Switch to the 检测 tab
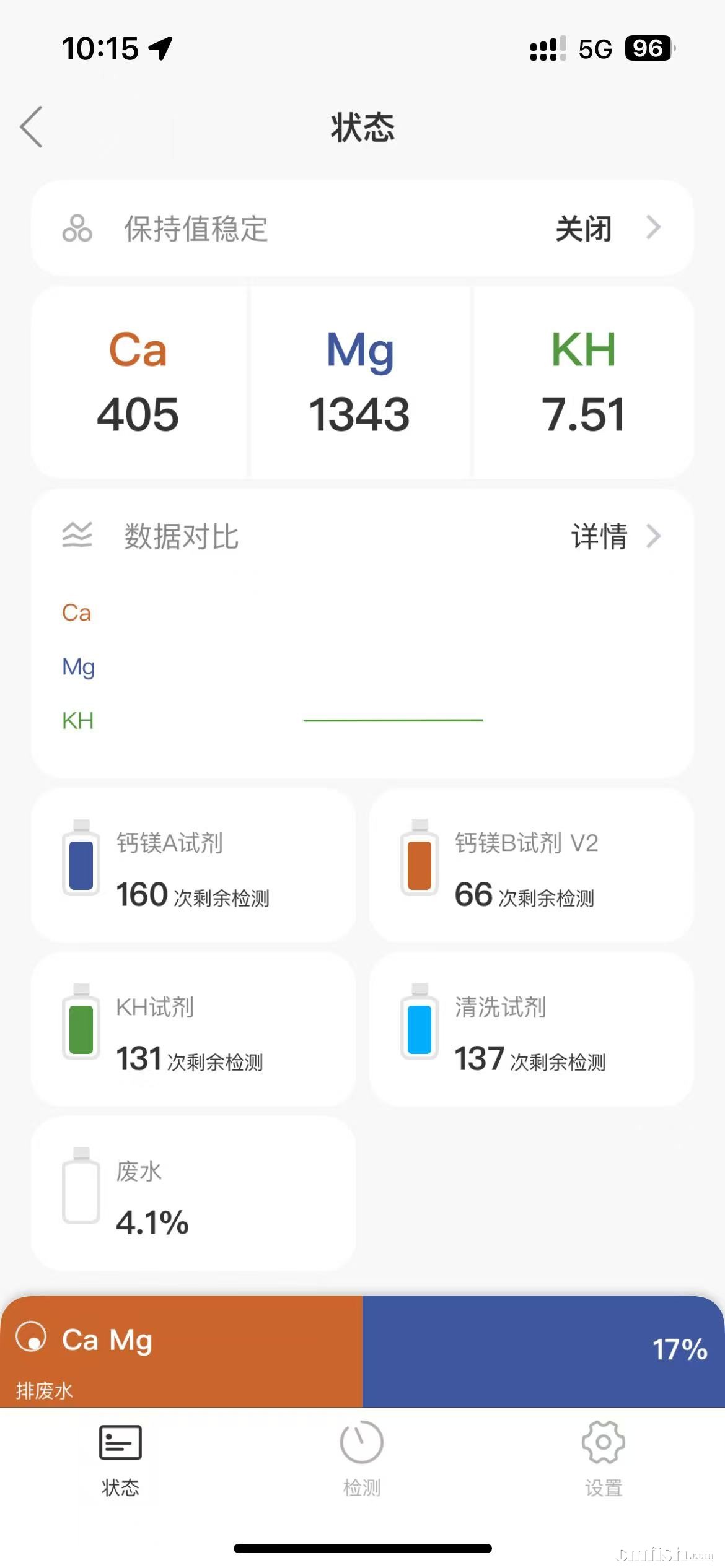Screen dimensions: 725x1568 pos(362,1460)
